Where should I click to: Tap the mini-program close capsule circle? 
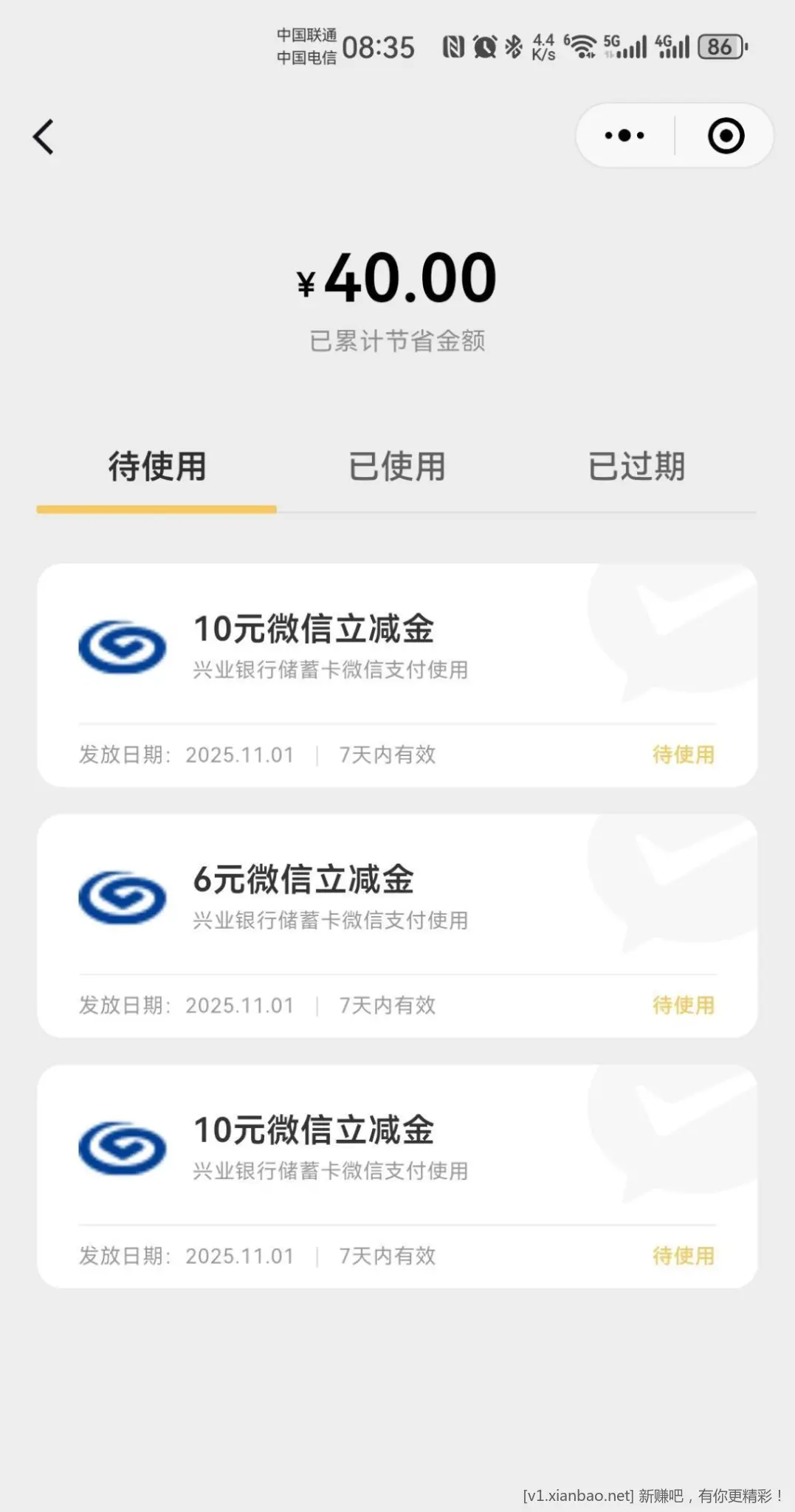click(726, 135)
